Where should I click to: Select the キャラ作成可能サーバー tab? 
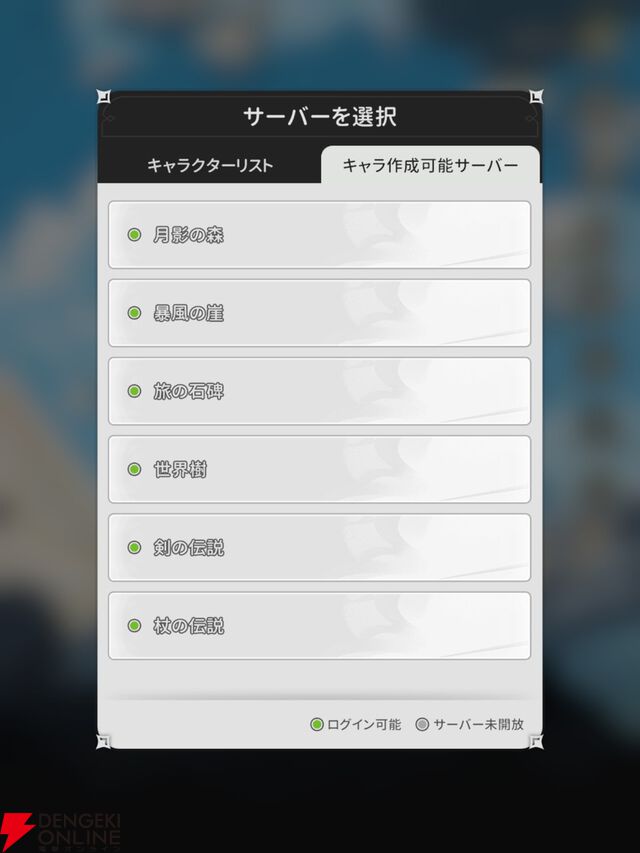tap(430, 166)
